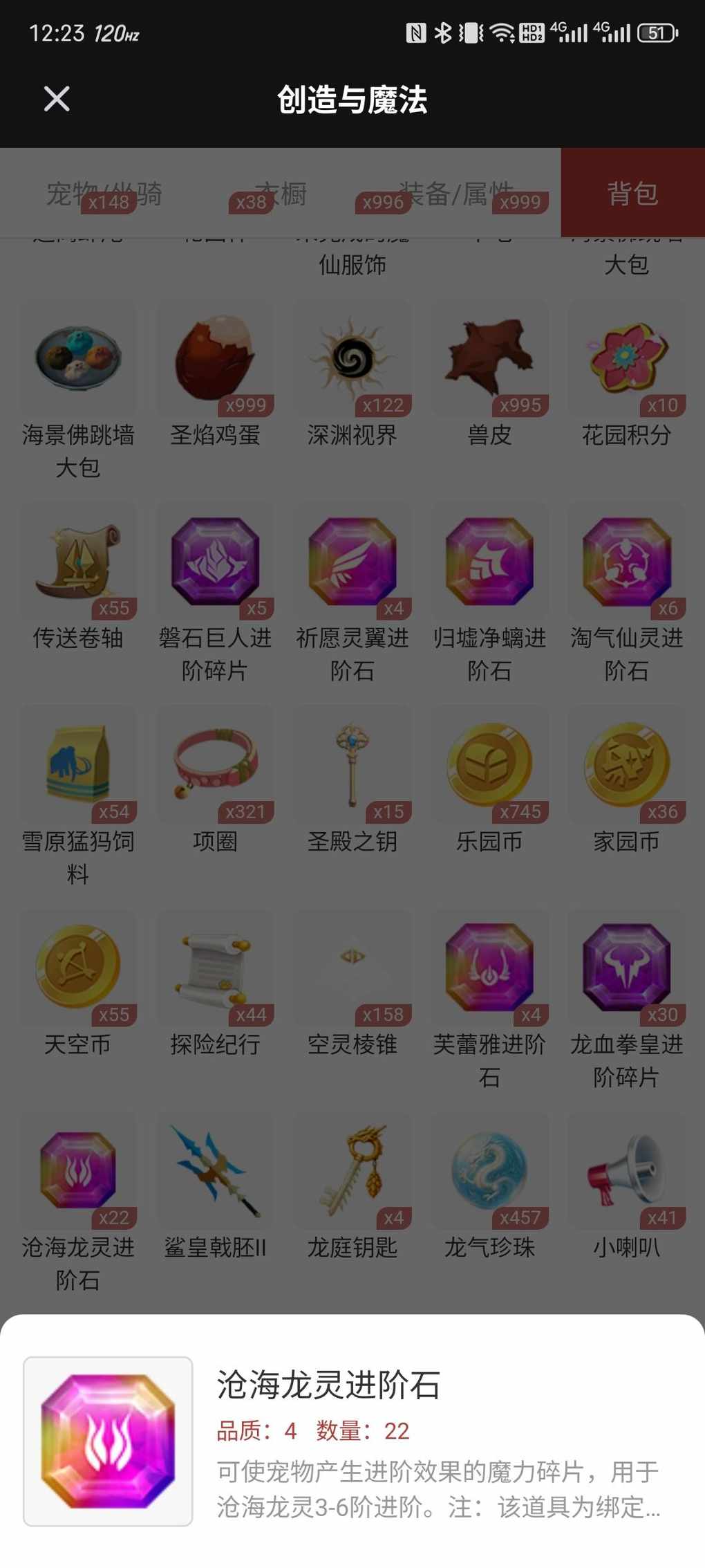
Task: Select the 背包 tab
Action: 632,194
